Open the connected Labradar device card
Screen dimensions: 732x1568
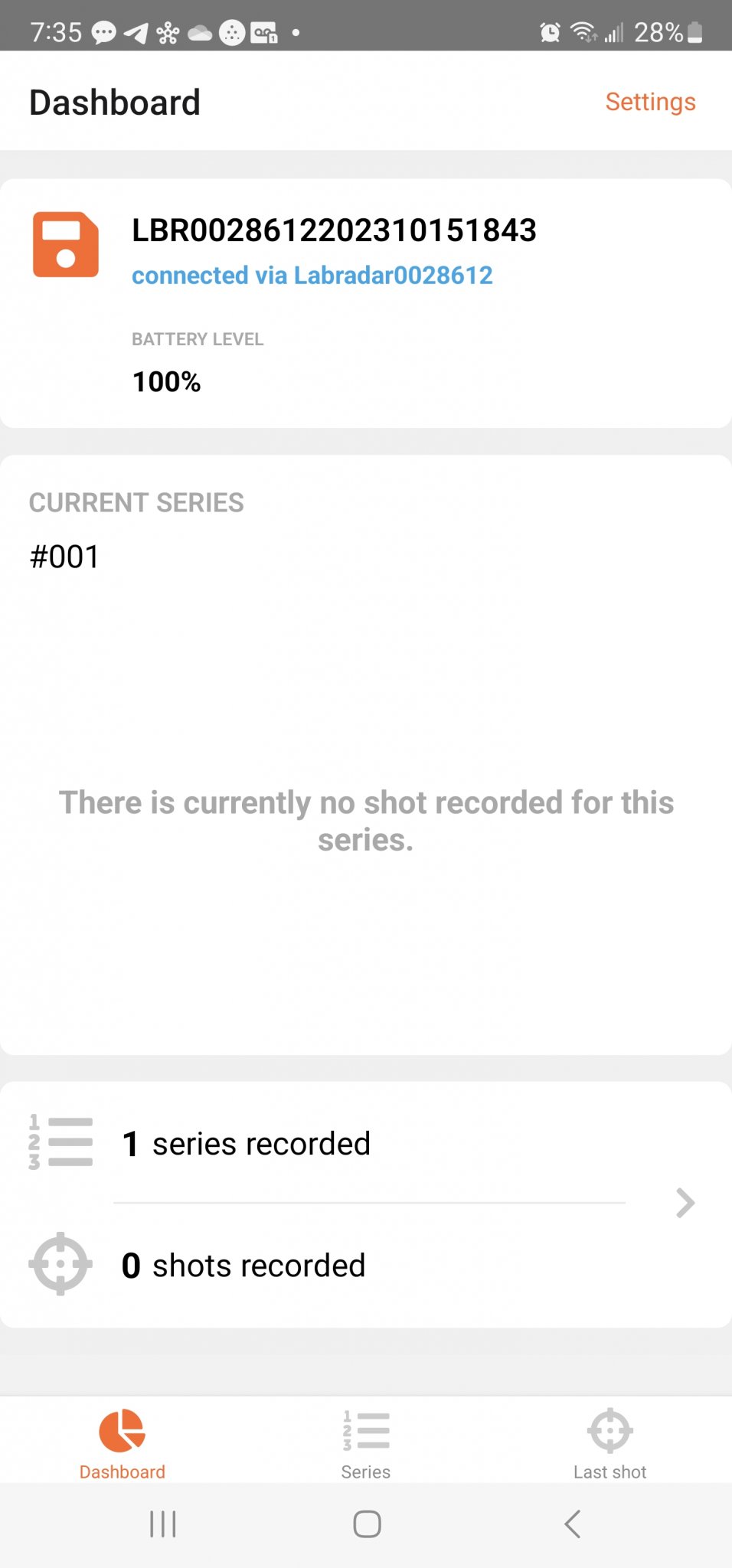click(366, 303)
